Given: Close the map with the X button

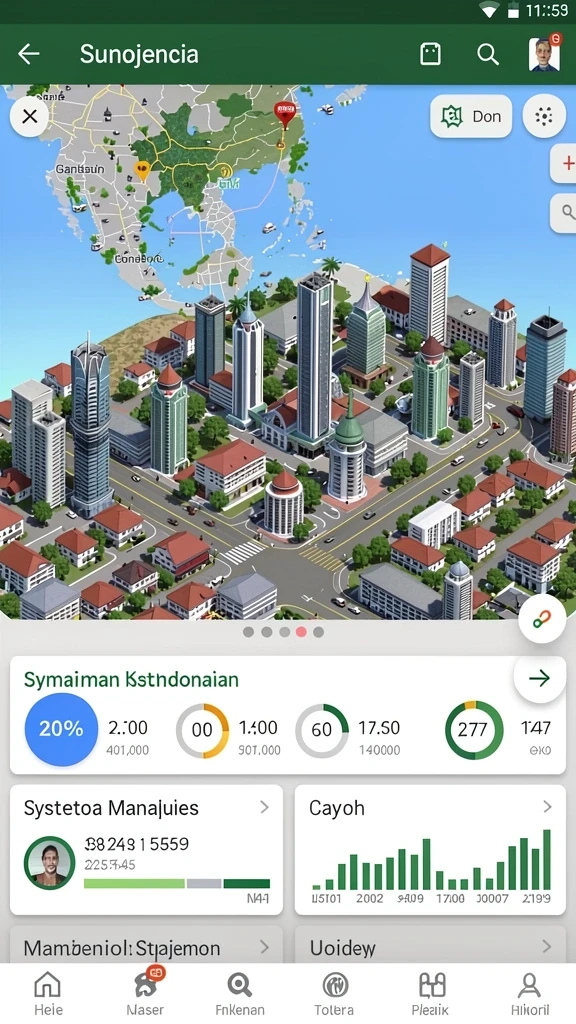Looking at the screenshot, I should pyautogui.click(x=29, y=117).
